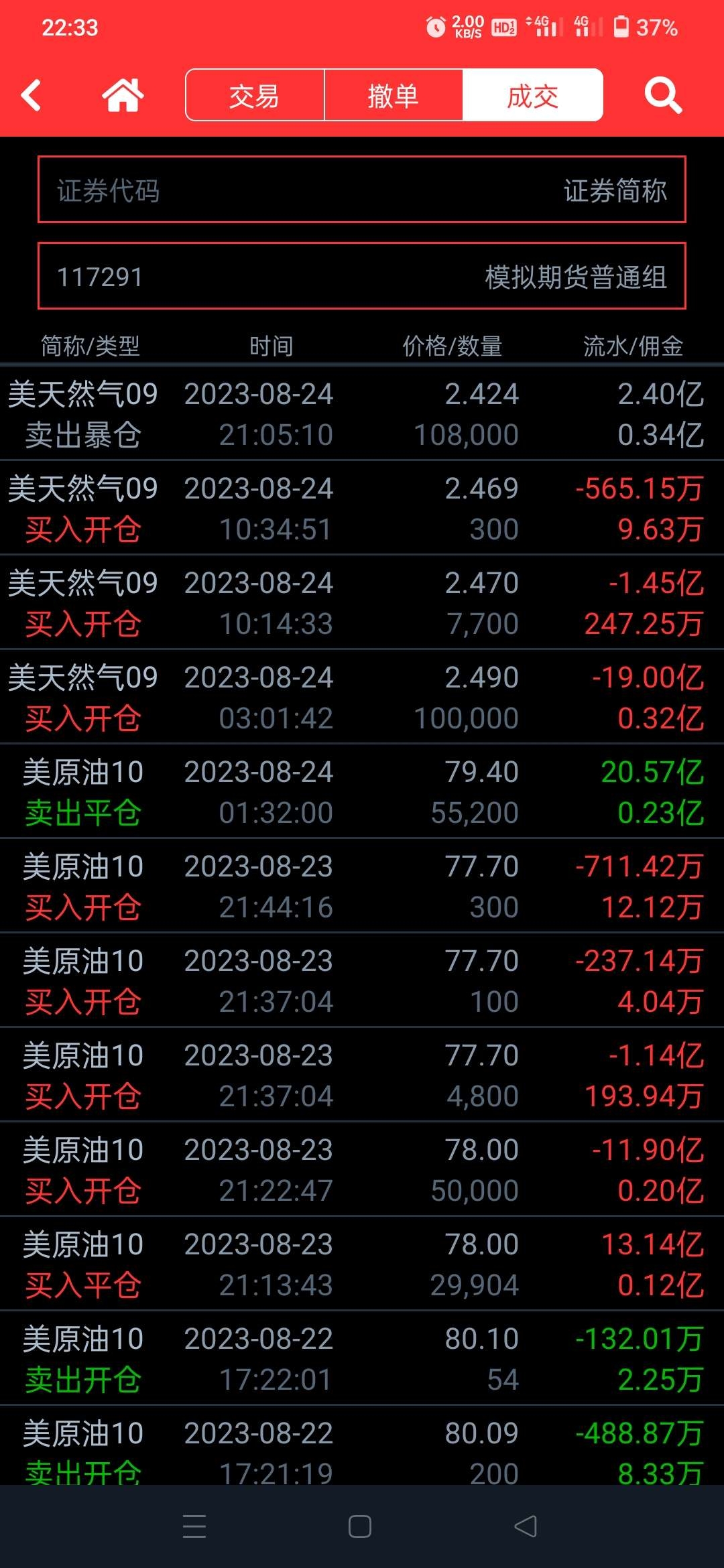Screen dimensions: 724x1568
Task: Tap the system back button
Action: 526,1526
